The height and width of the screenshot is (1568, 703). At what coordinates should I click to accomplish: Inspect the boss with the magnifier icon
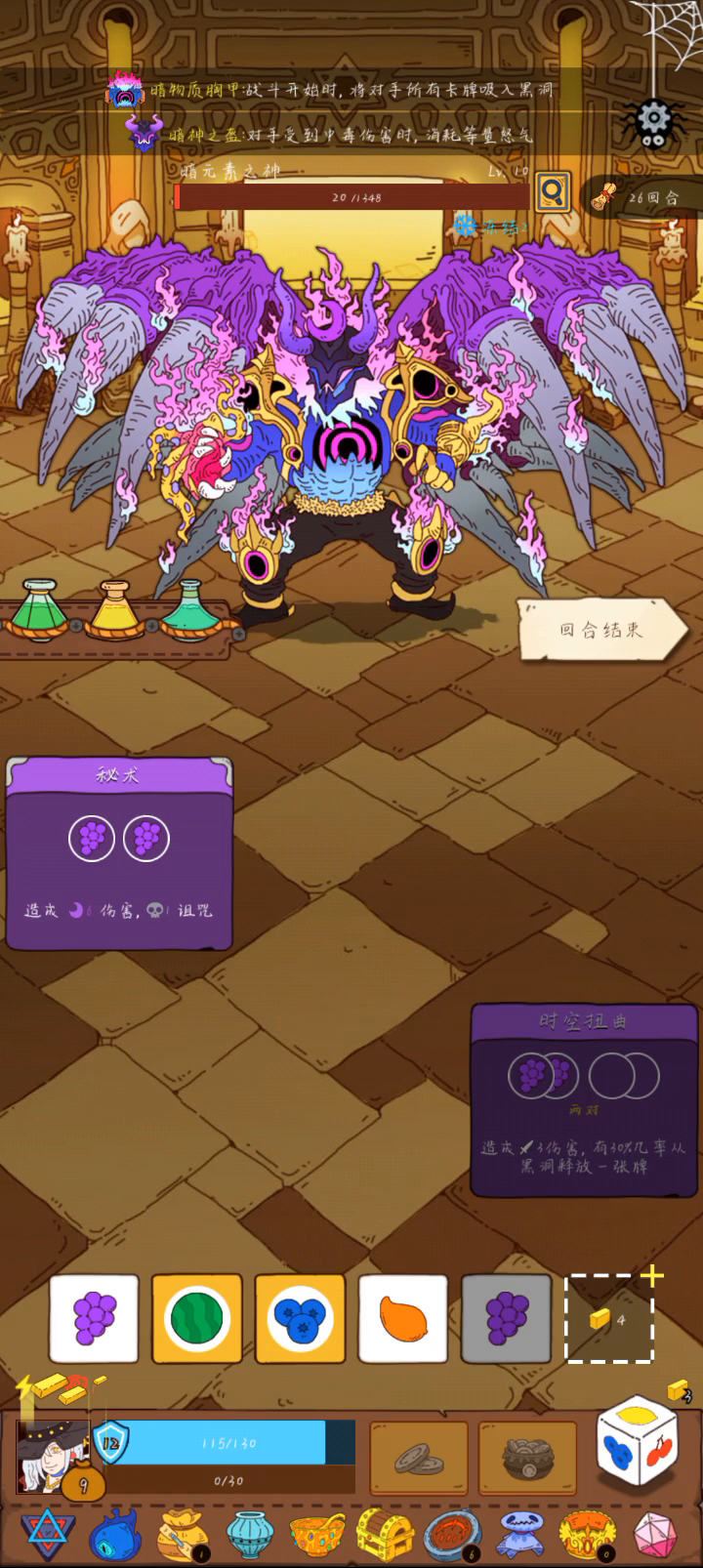(553, 191)
